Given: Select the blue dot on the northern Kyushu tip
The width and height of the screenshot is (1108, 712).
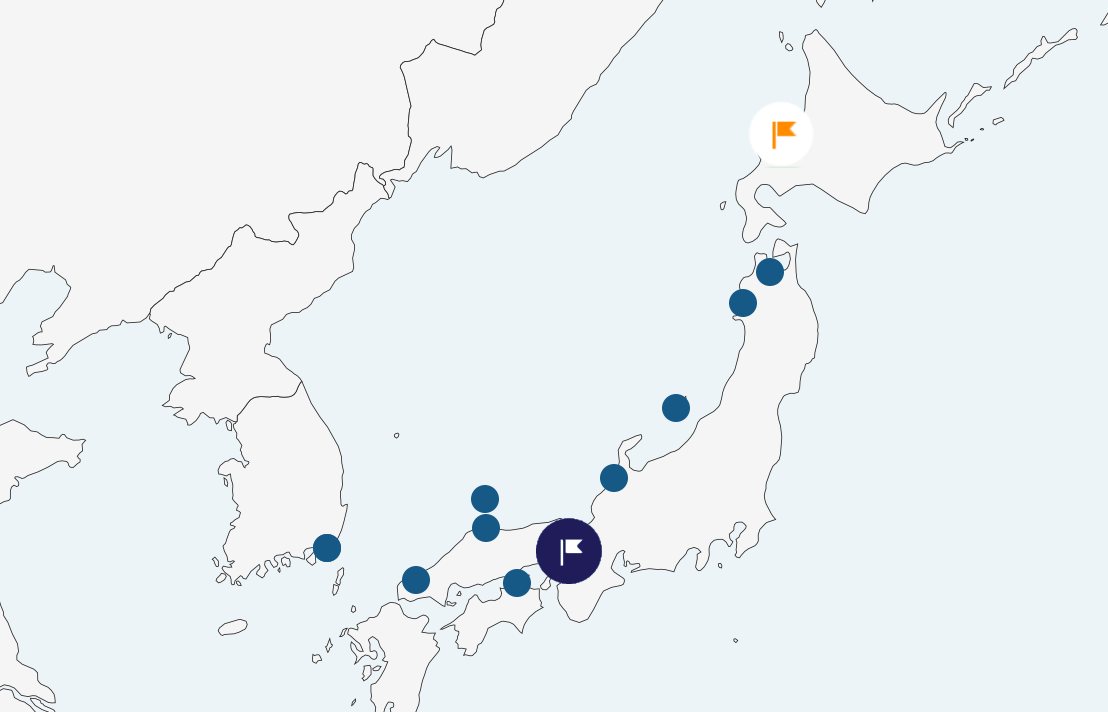Looking at the screenshot, I should click(x=416, y=580).
